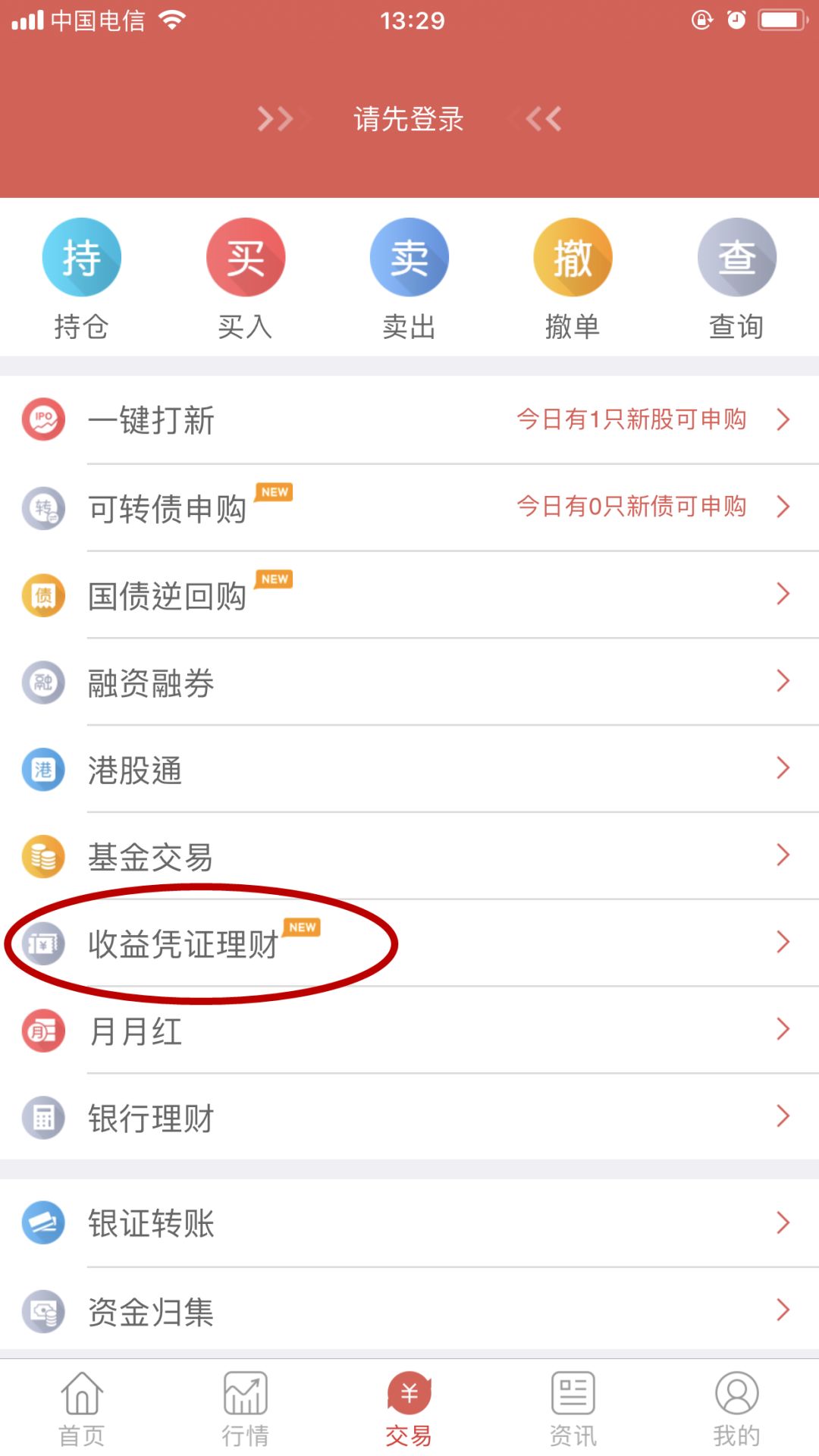Tap the IPO icon beside 一键打新
Screen dimensions: 819x1456
pos(43,419)
